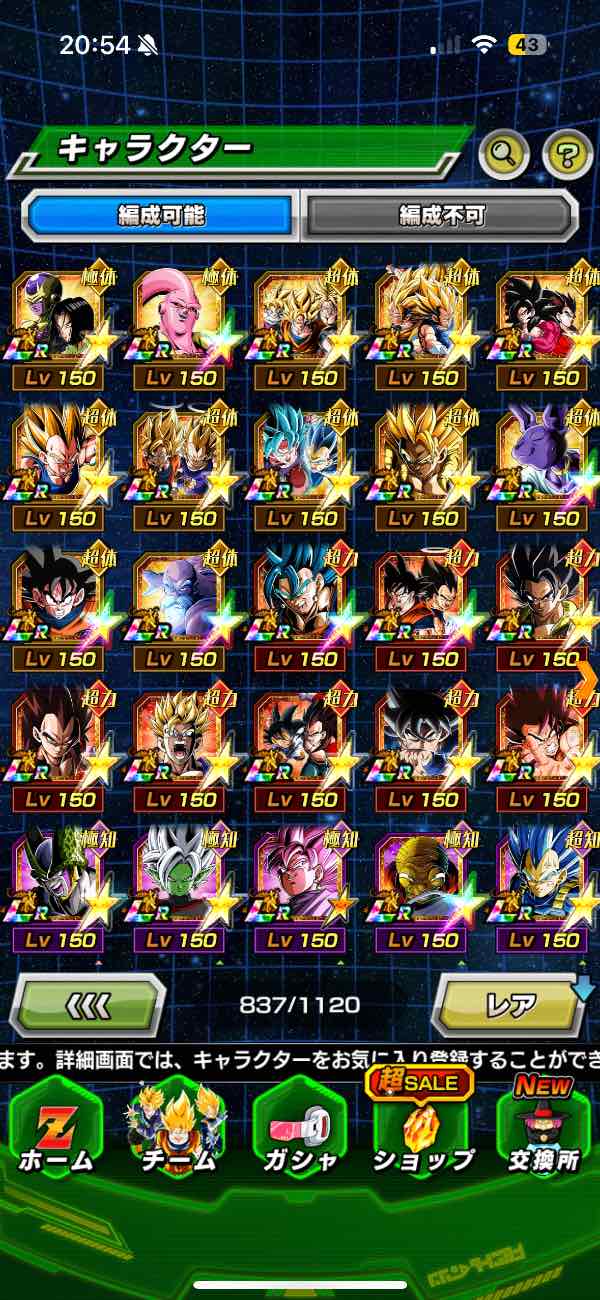Open the ガシャ section
The image size is (600, 1300).
click(x=299, y=1130)
